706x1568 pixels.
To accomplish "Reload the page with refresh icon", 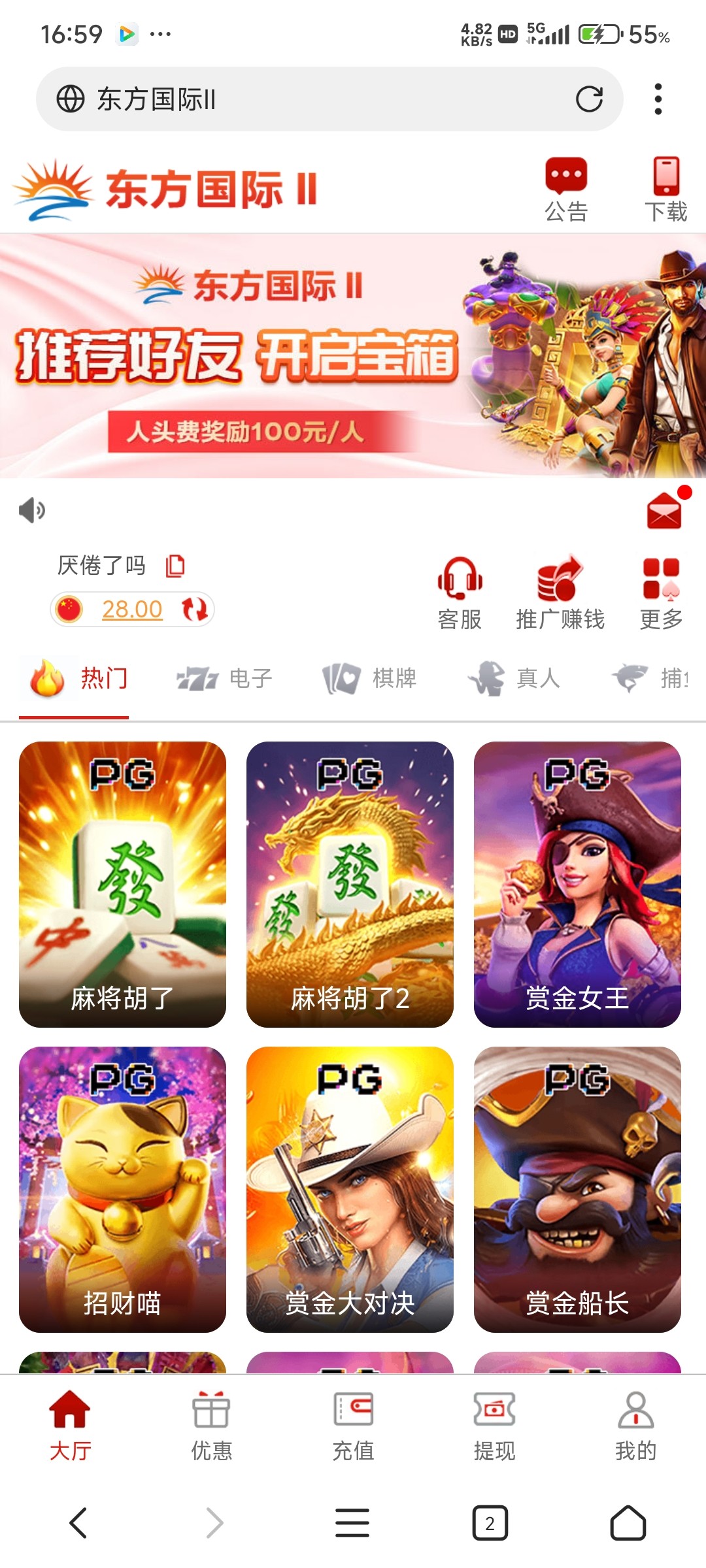I will [x=588, y=99].
